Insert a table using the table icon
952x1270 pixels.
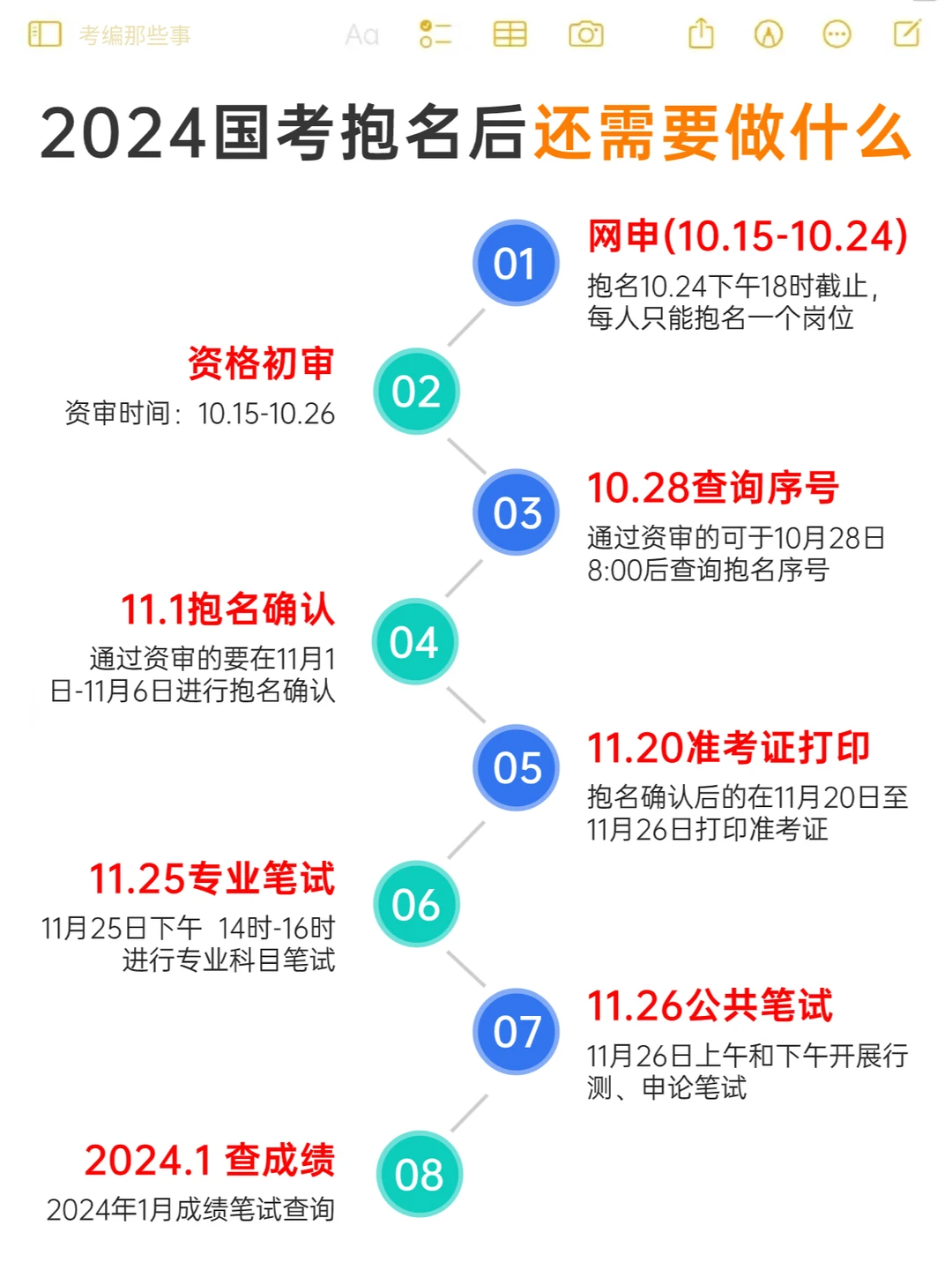pyautogui.click(x=509, y=36)
